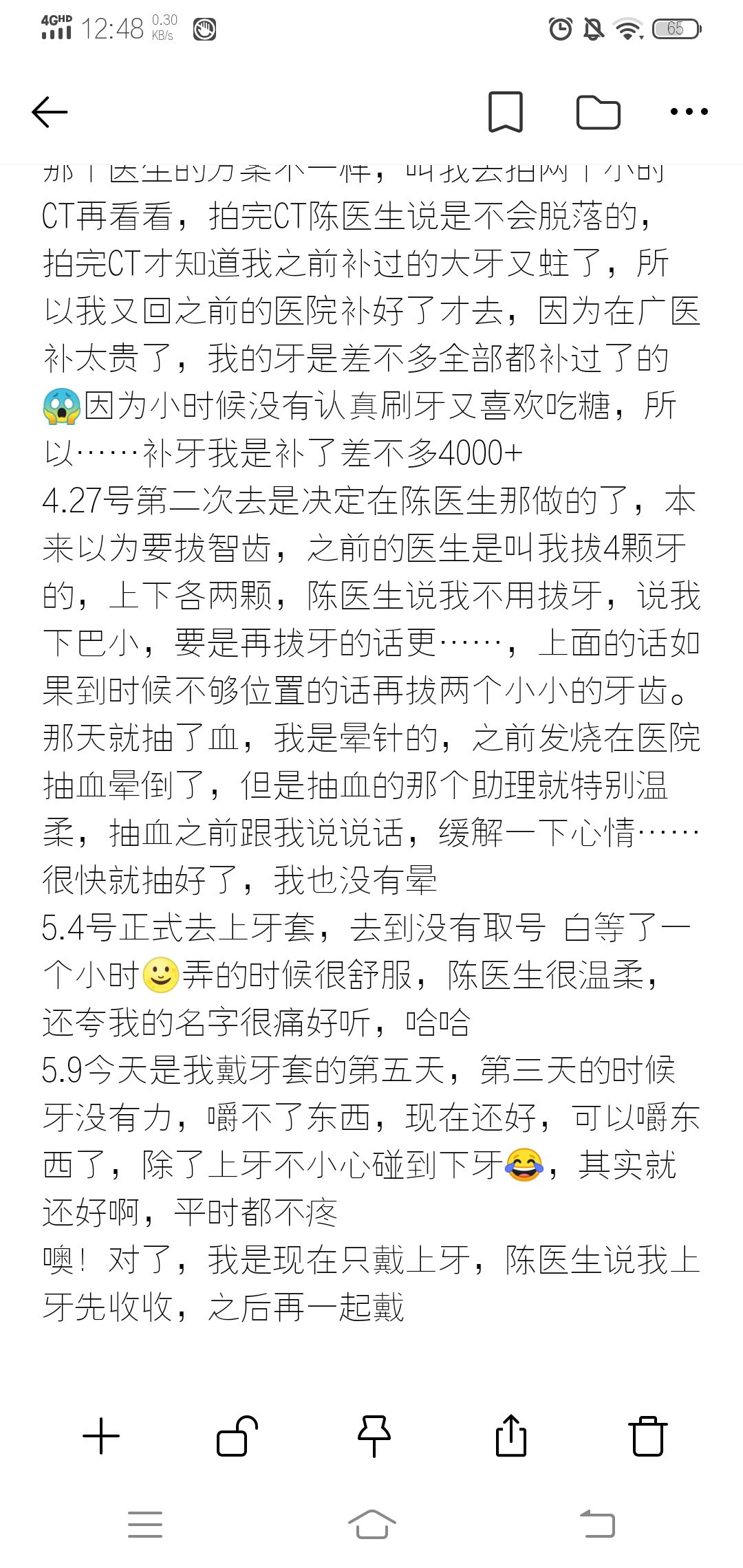Go back from the note
This screenshot has height=1568, width=743.
[50, 111]
